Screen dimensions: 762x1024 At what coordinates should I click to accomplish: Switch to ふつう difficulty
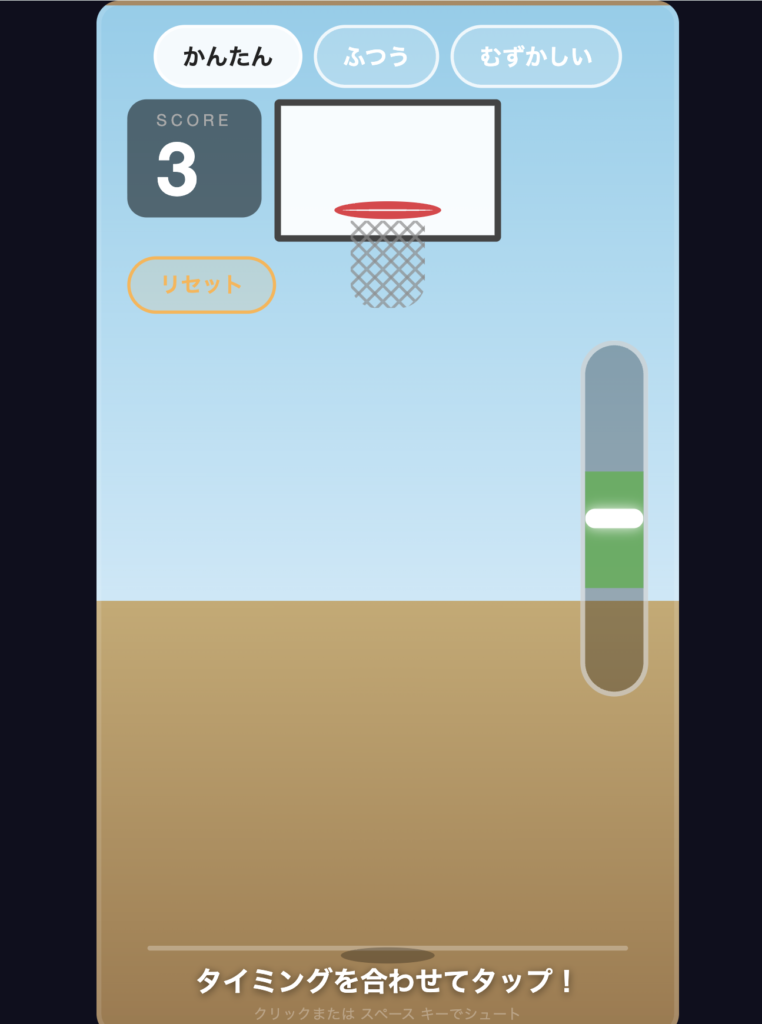pos(376,57)
